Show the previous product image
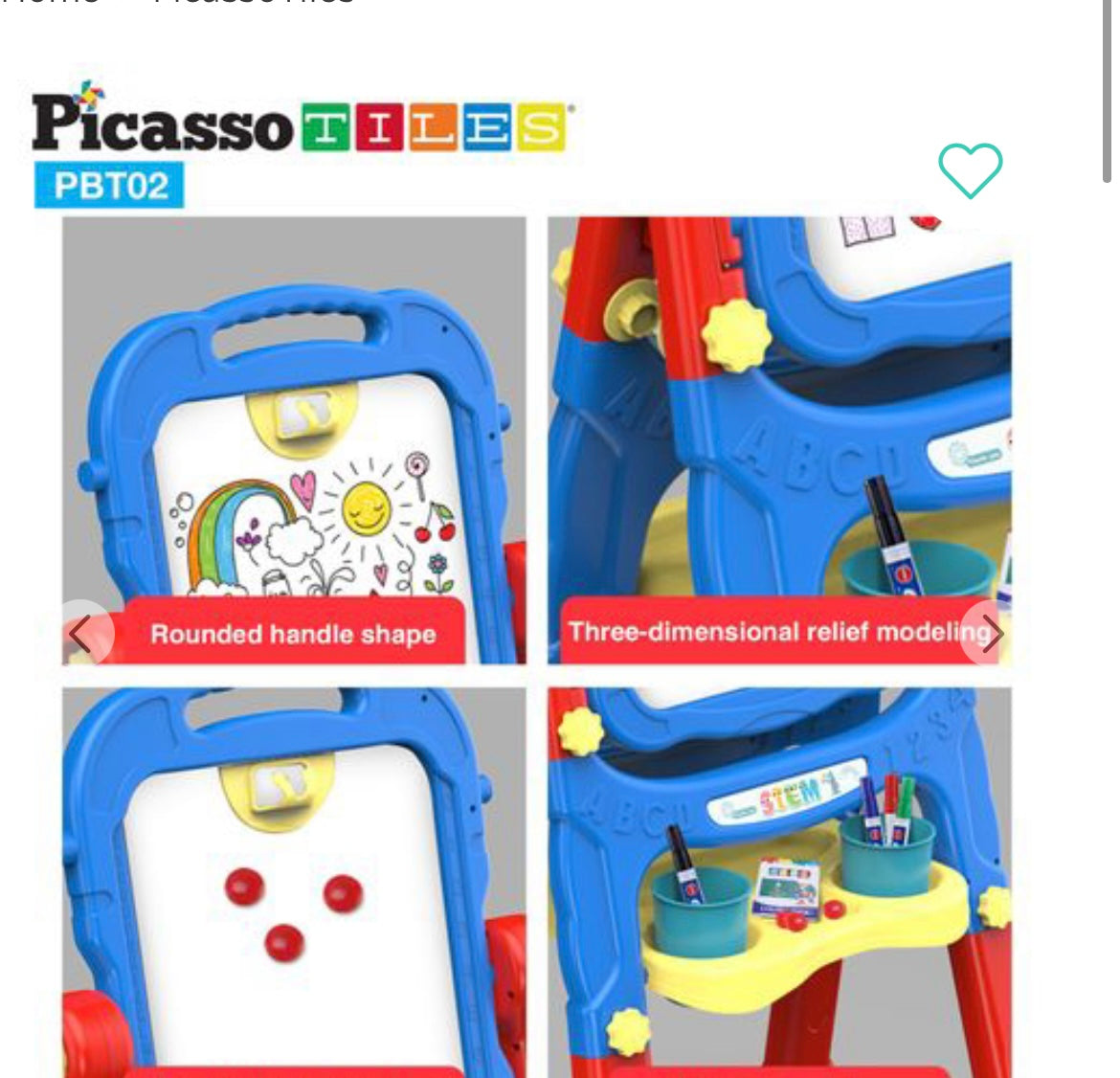Screen dimensions: 1120x1078 pyautogui.click(x=82, y=633)
